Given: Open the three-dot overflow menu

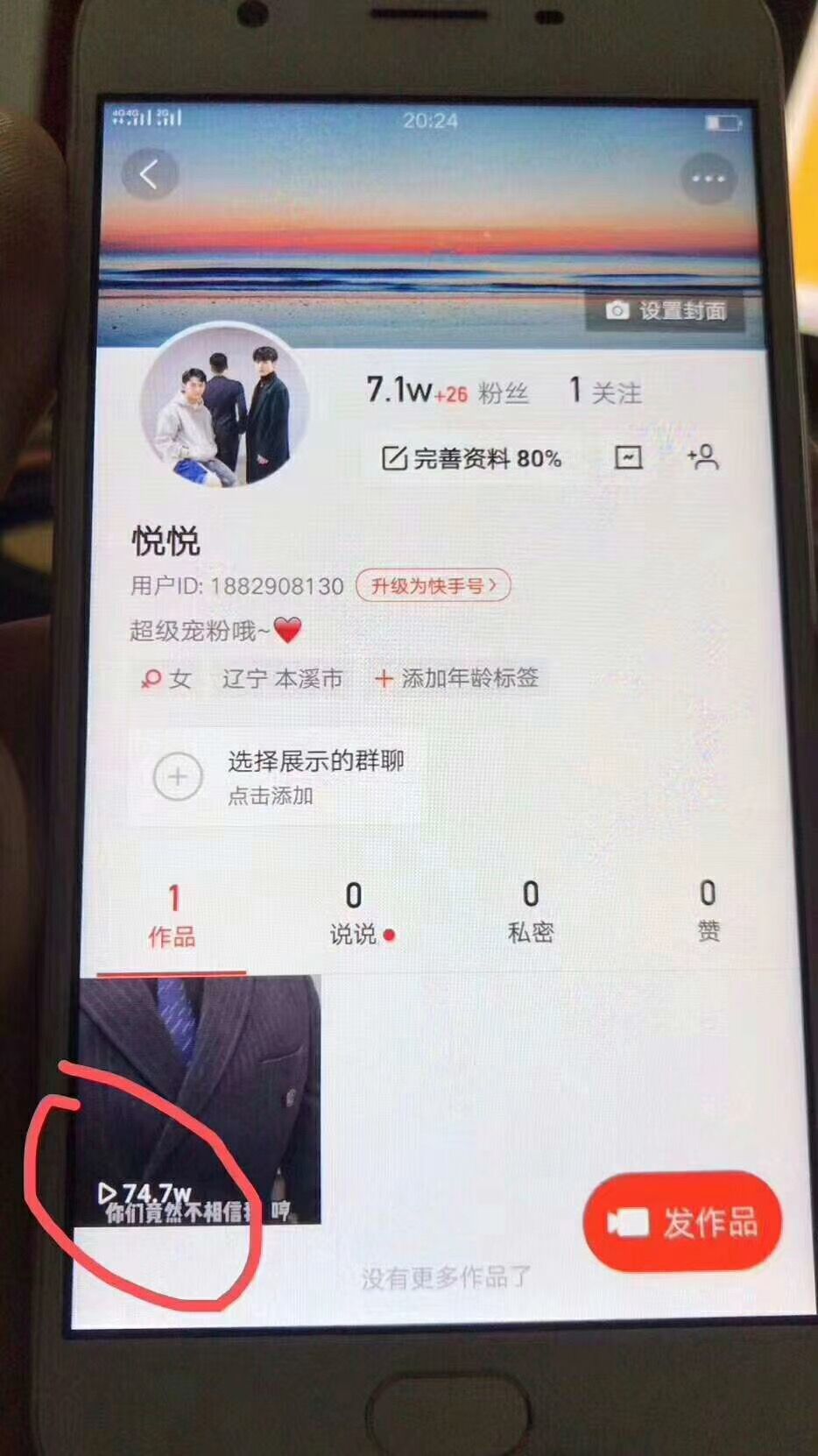Looking at the screenshot, I should tap(708, 178).
